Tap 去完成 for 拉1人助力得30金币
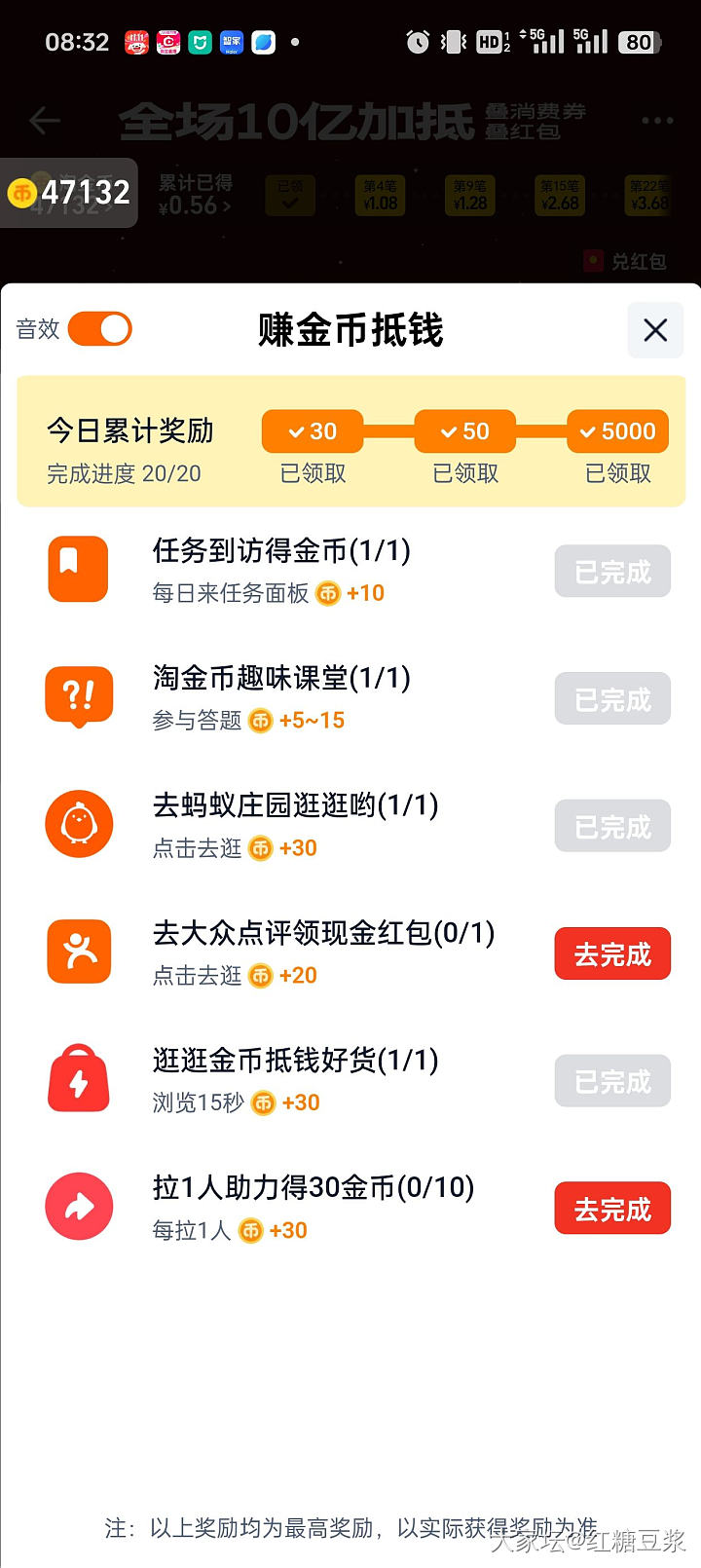 click(x=612, y=1209)
